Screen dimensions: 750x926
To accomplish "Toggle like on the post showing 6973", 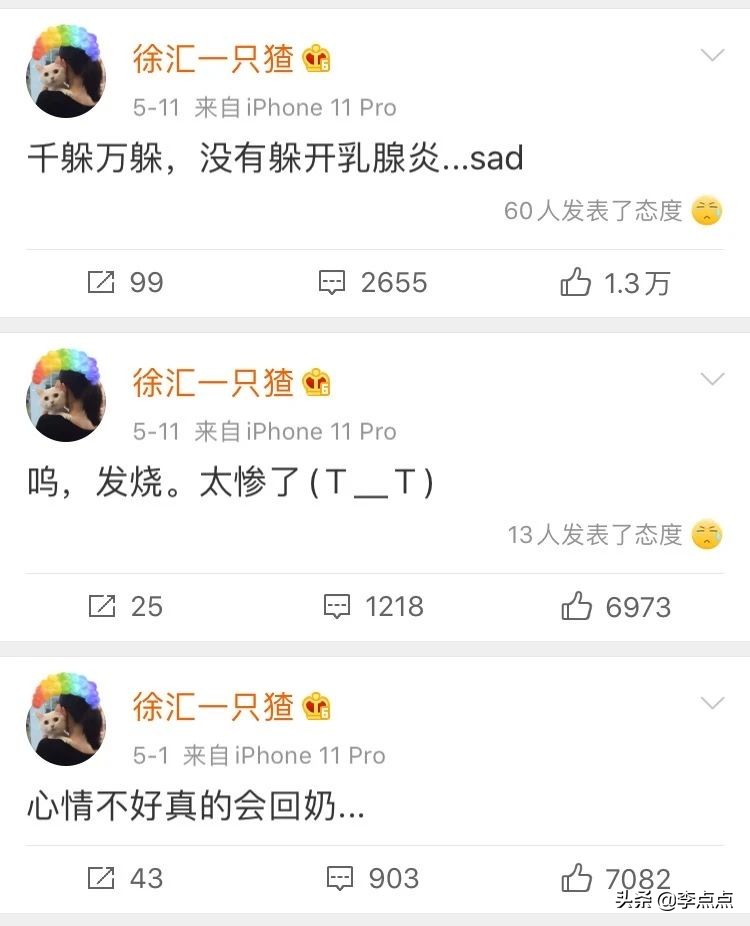I will coord(577,606).
